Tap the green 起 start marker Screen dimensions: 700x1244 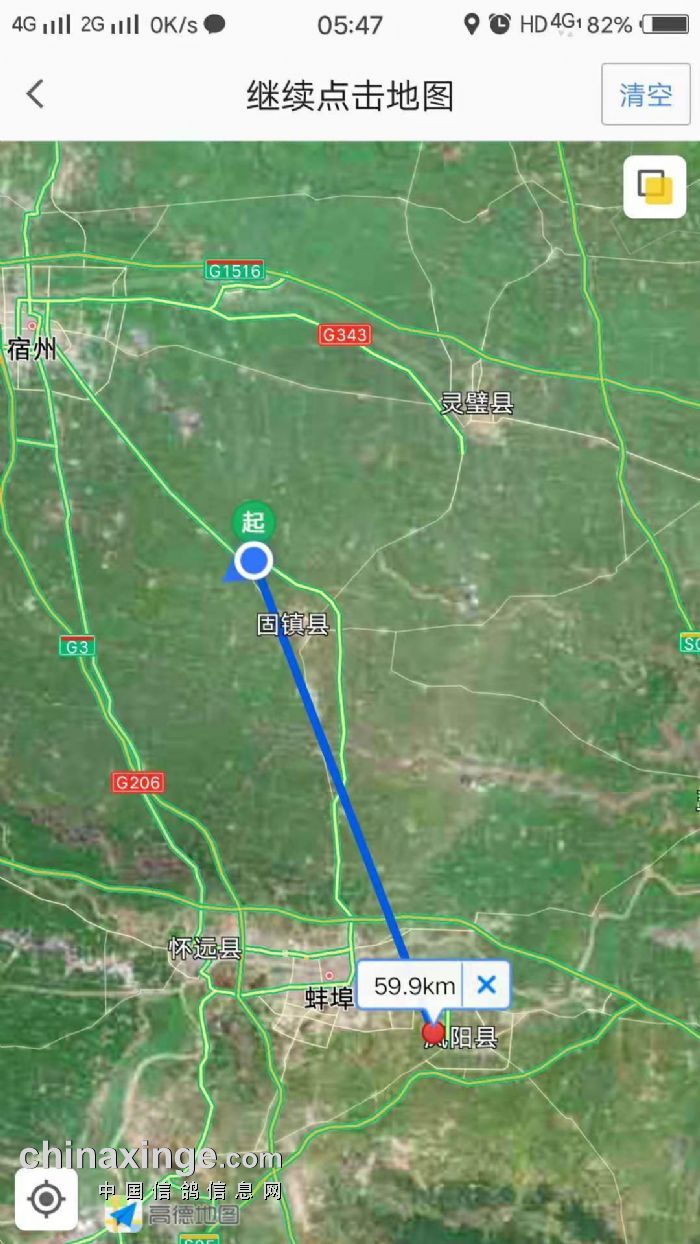253,521
